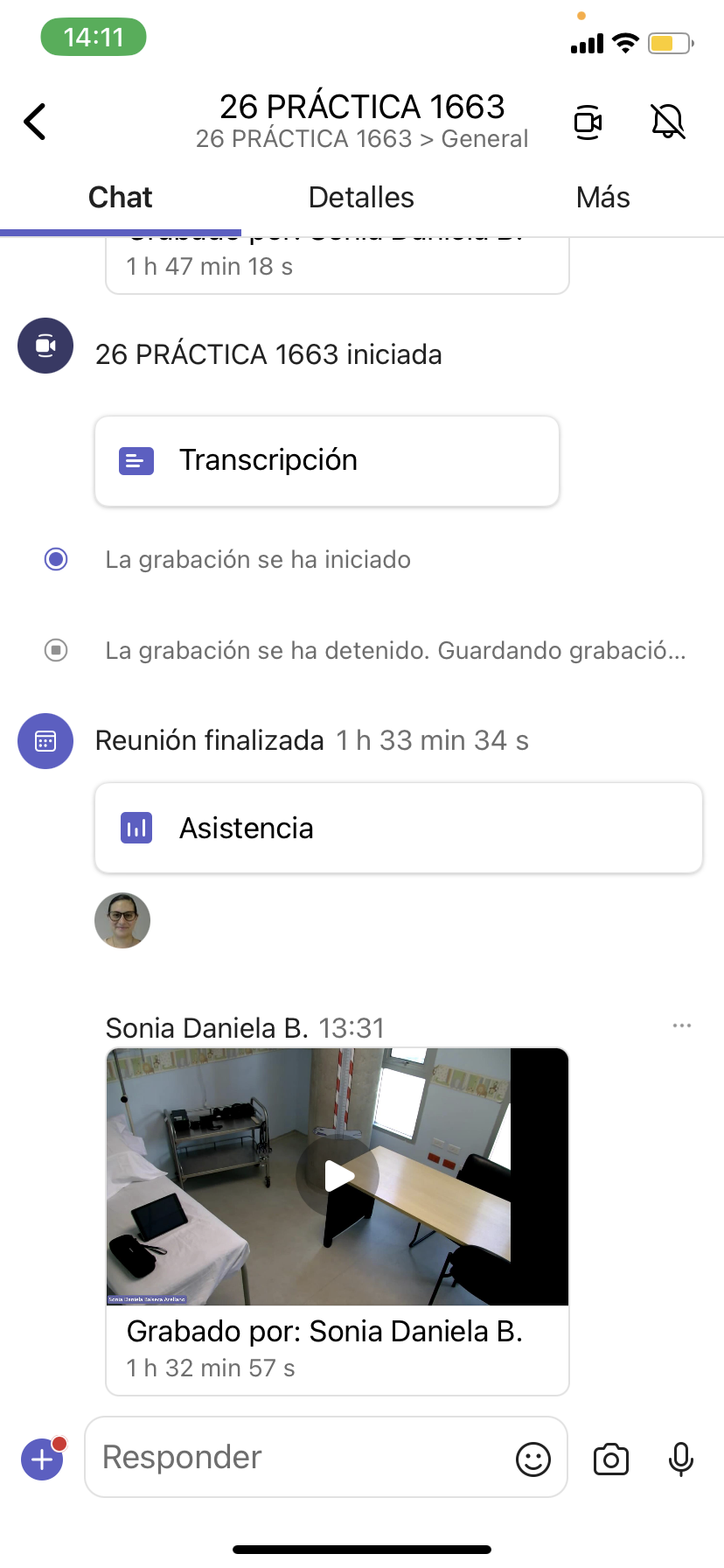
Task: Start a video meeting from the header
Action: pyautogui.click(x=588, y=122)
